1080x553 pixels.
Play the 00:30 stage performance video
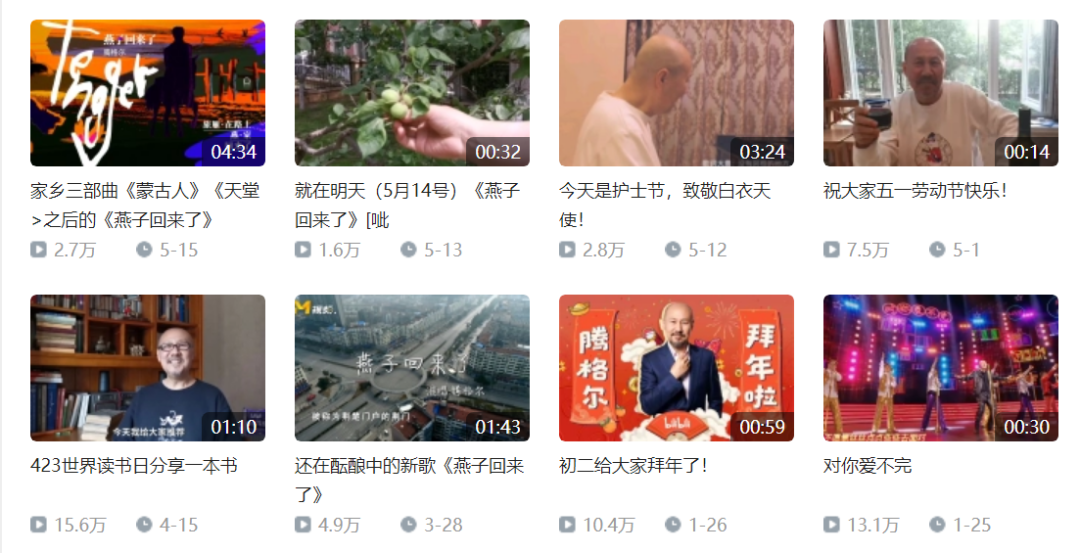pyautogui.click(x=941, y=368)
